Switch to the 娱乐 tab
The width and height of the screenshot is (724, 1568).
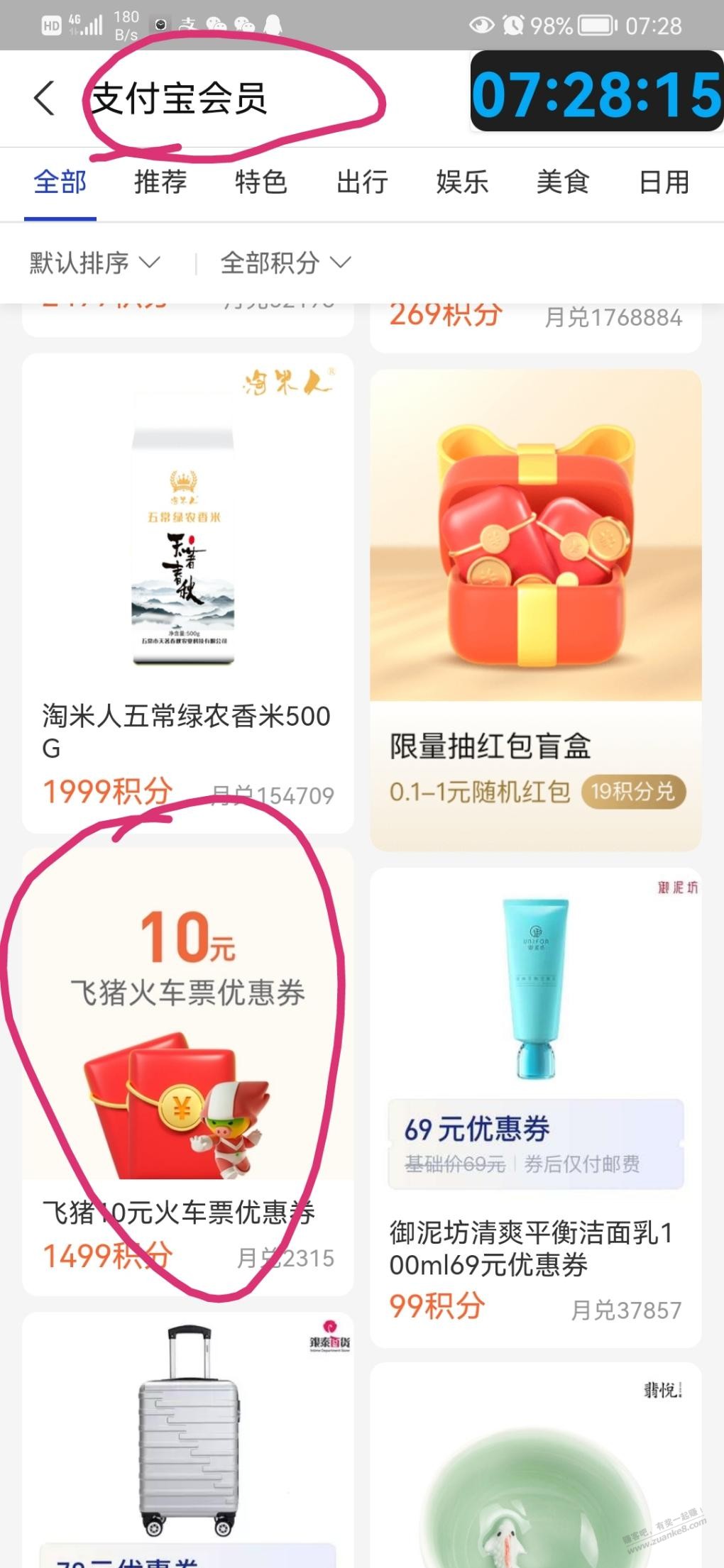pos(462,182)
